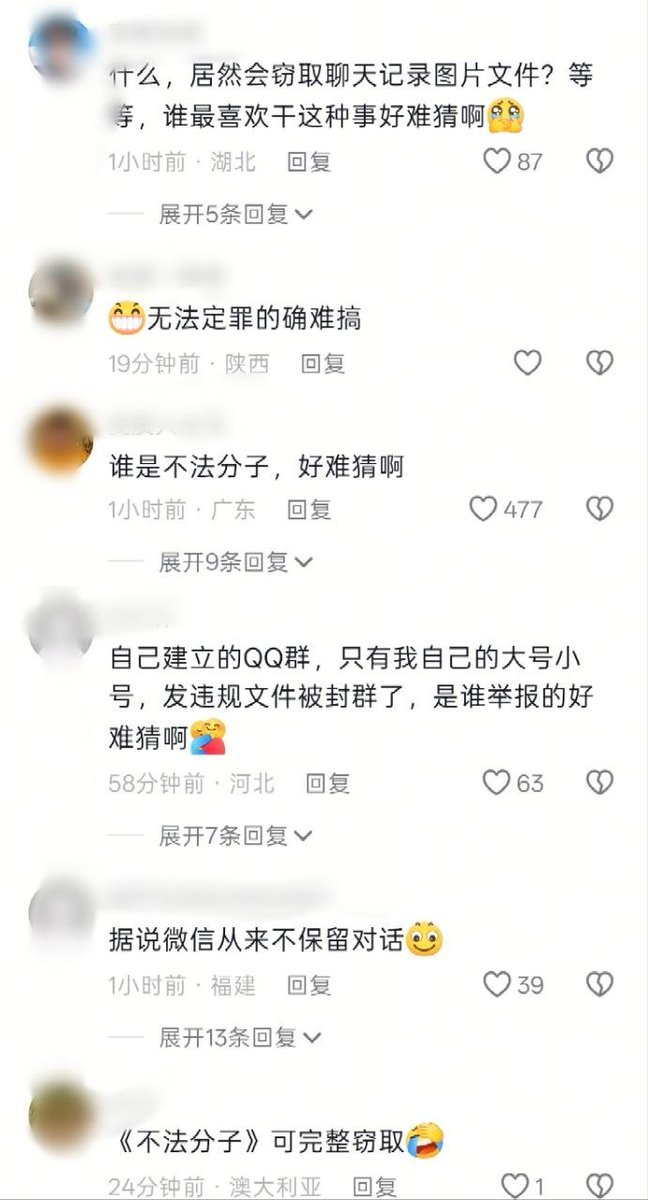
Task: Reply to the Australia comment
Action: point(376,1188)
